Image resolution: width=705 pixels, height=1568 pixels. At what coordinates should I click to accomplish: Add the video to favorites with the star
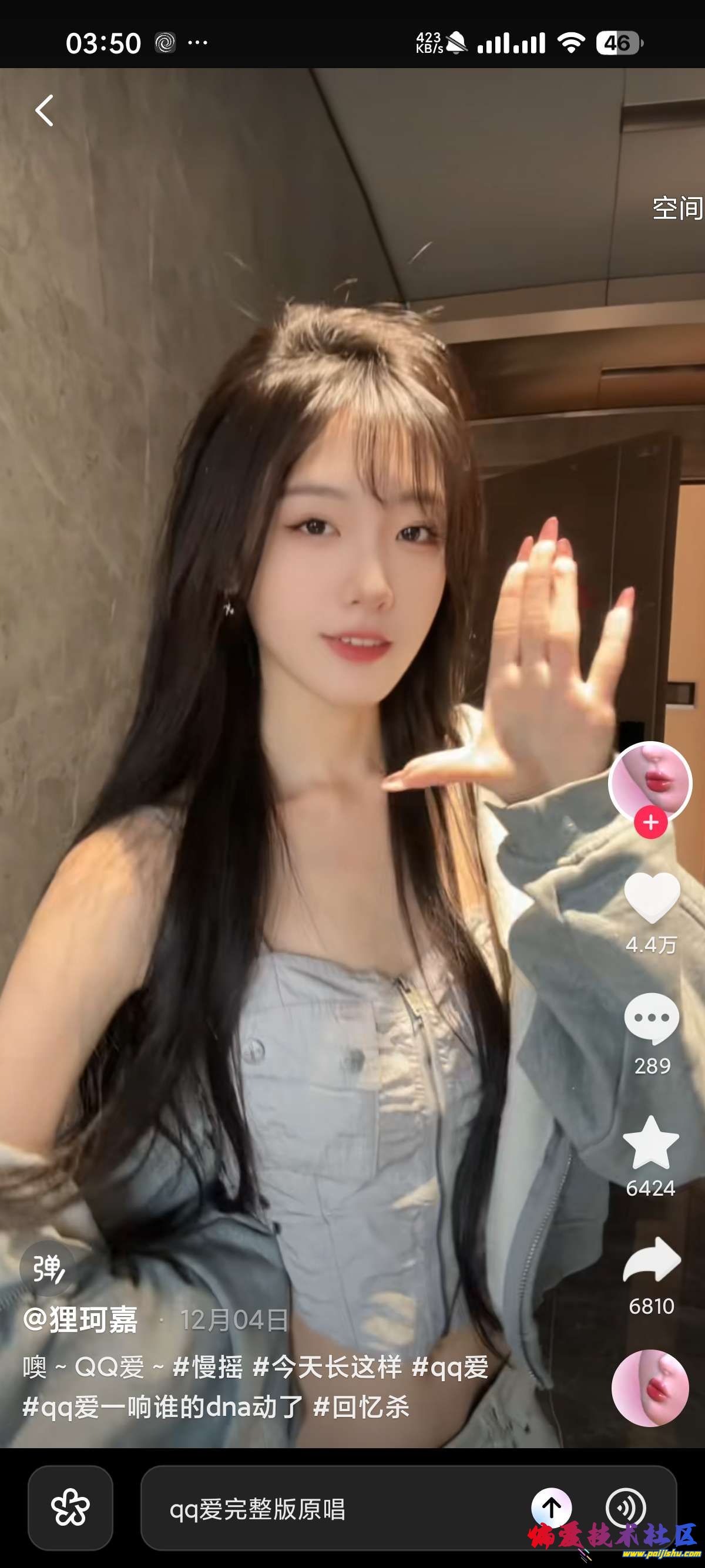652,1143
